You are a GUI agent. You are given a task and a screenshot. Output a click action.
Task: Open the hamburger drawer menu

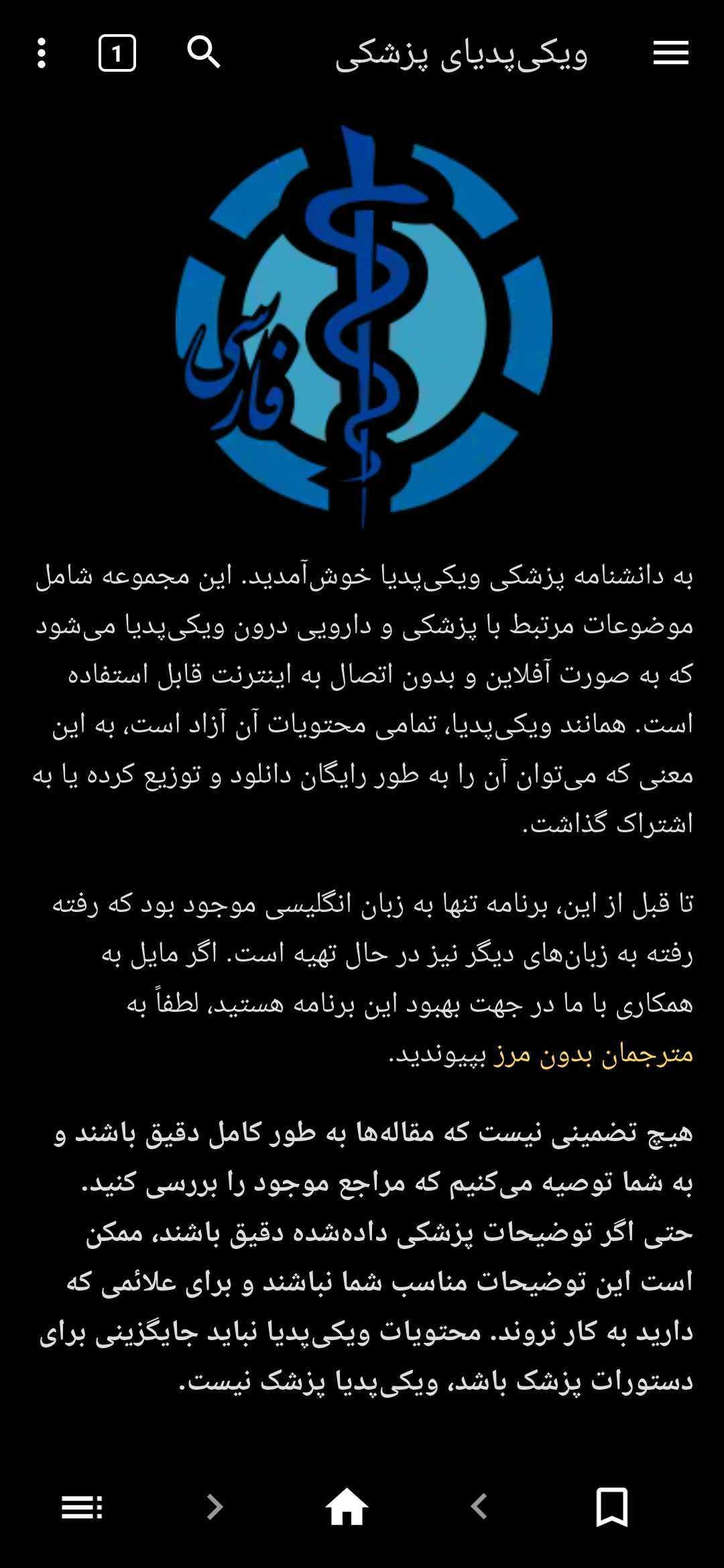click(671, 53)
